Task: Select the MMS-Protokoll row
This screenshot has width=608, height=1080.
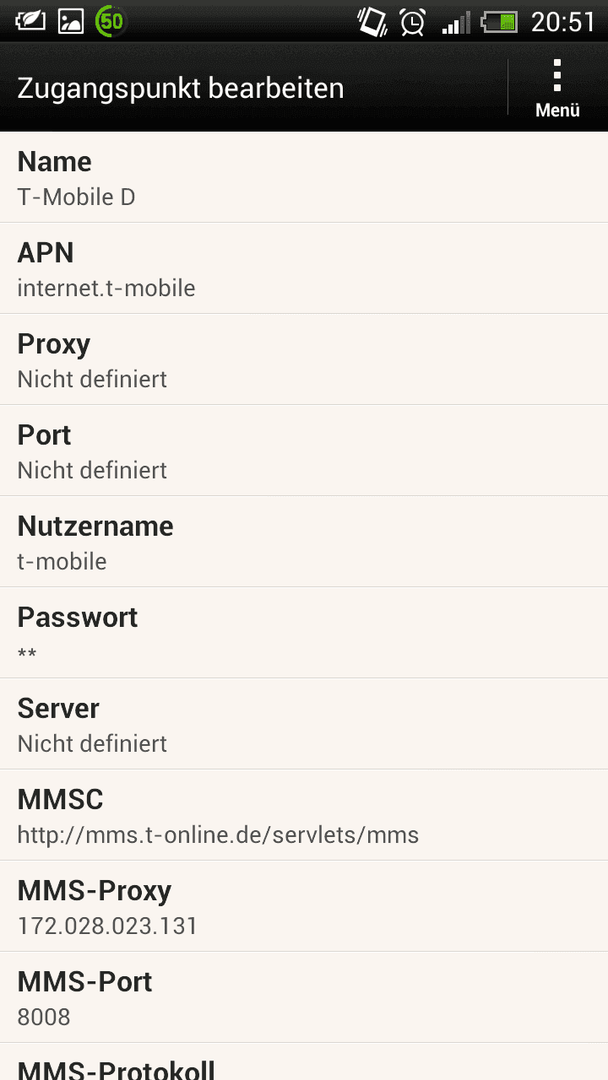Action: 304,1062
